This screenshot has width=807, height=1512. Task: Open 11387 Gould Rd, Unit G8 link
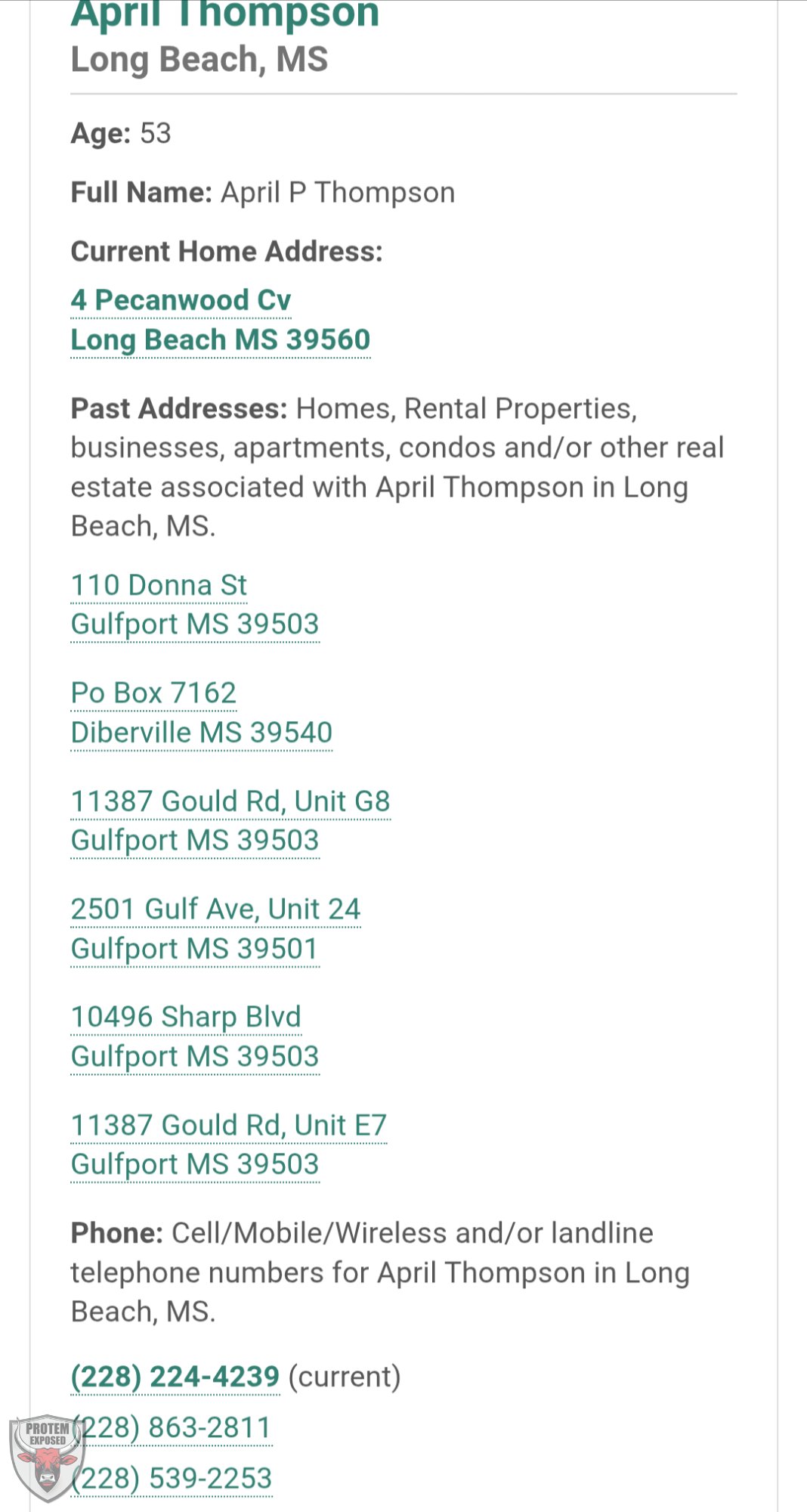(x=230, y=801)
